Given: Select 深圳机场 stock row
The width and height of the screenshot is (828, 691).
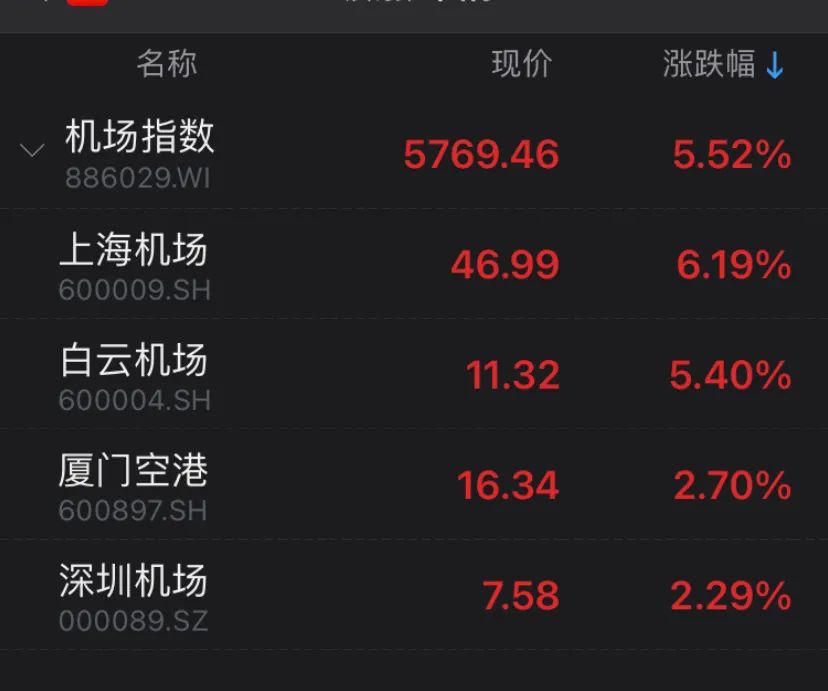Looking at the screenshot, I should [133, 595].
